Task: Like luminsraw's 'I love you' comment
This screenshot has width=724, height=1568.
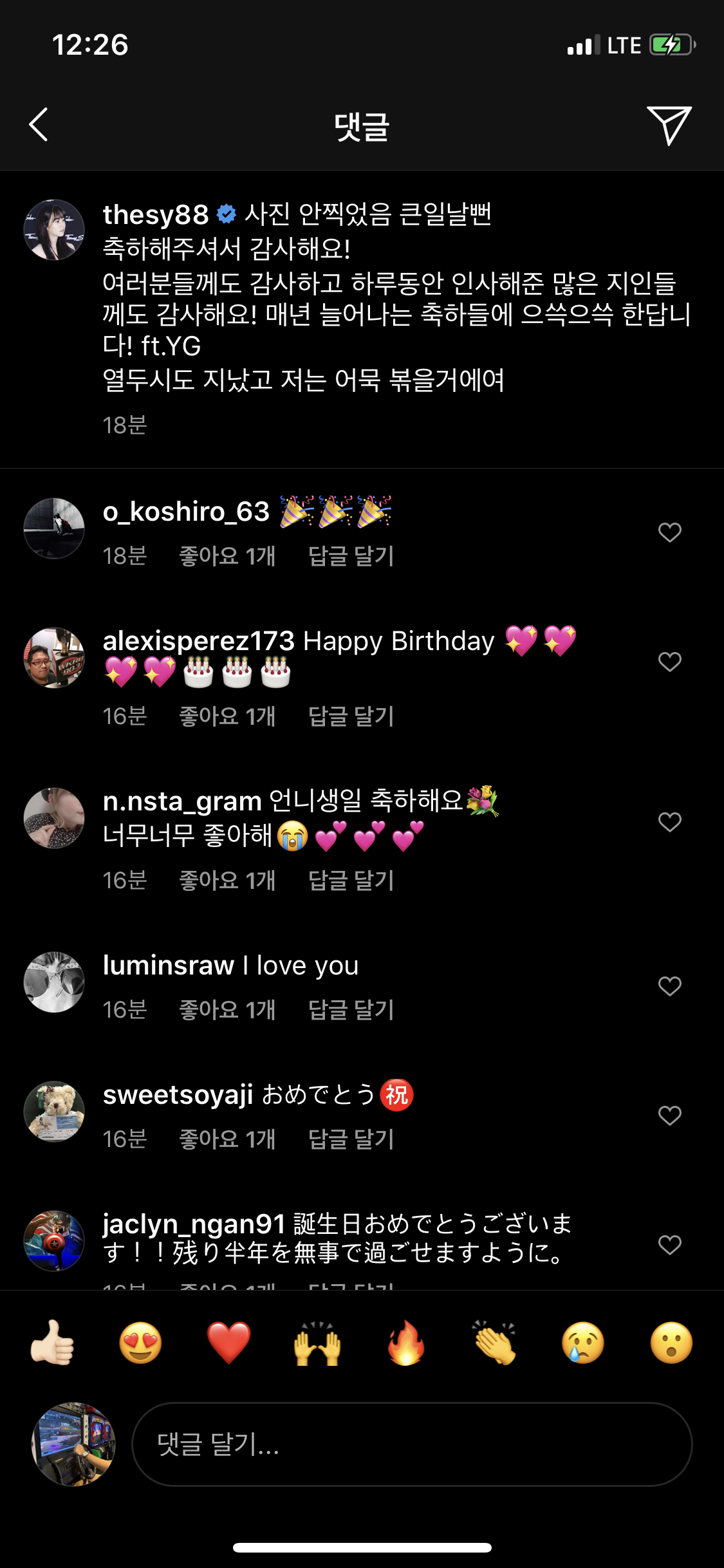Action: pyautogui.click(x=669, y=985)
